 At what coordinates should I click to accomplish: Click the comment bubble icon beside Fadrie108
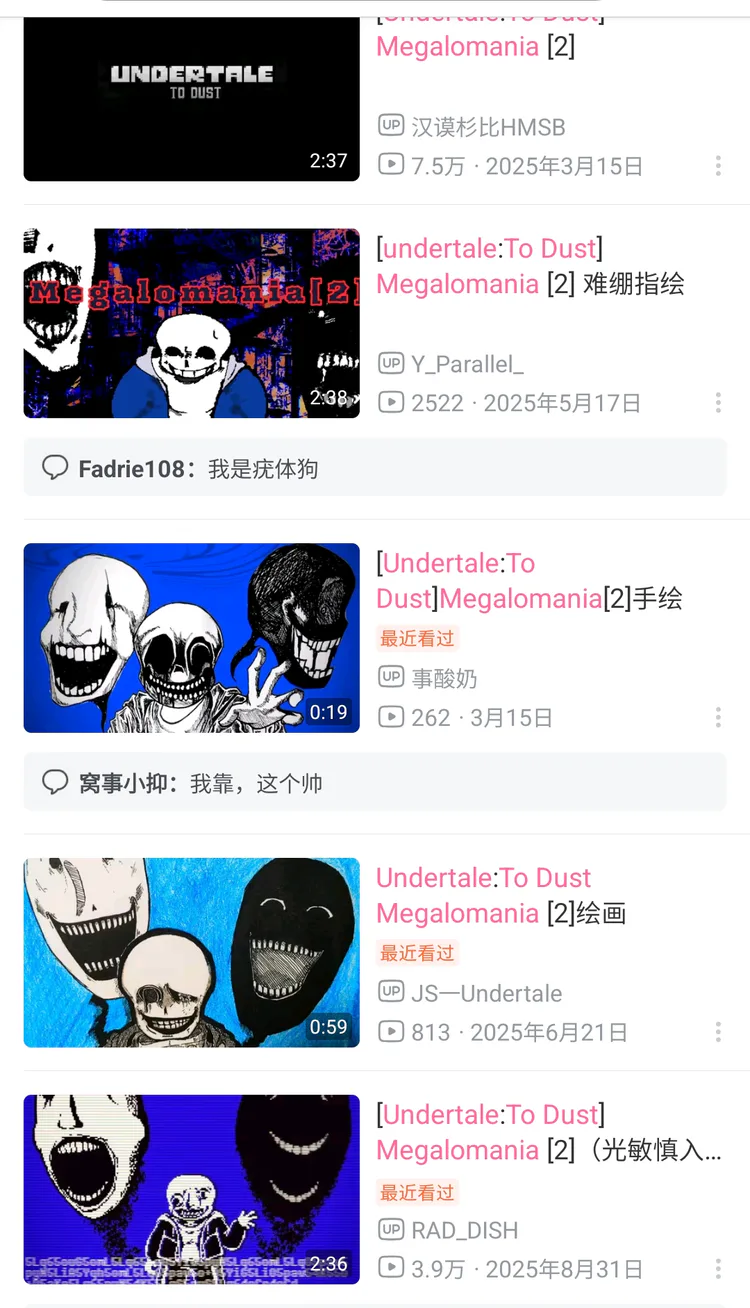tap(56, 466)
